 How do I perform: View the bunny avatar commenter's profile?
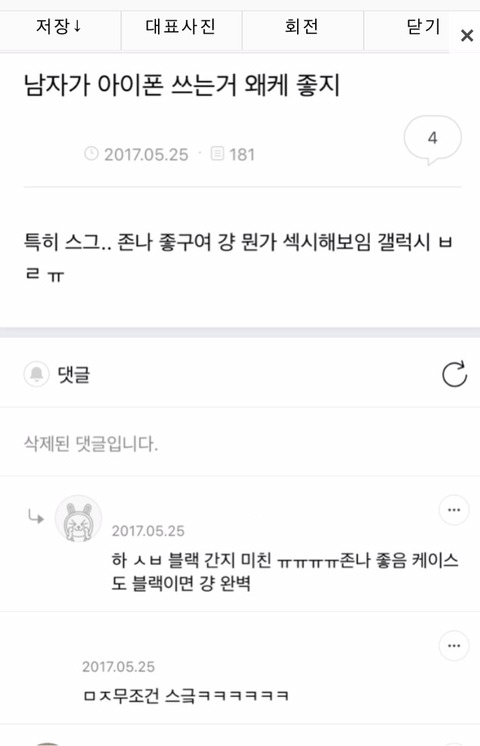click(78, 519)
